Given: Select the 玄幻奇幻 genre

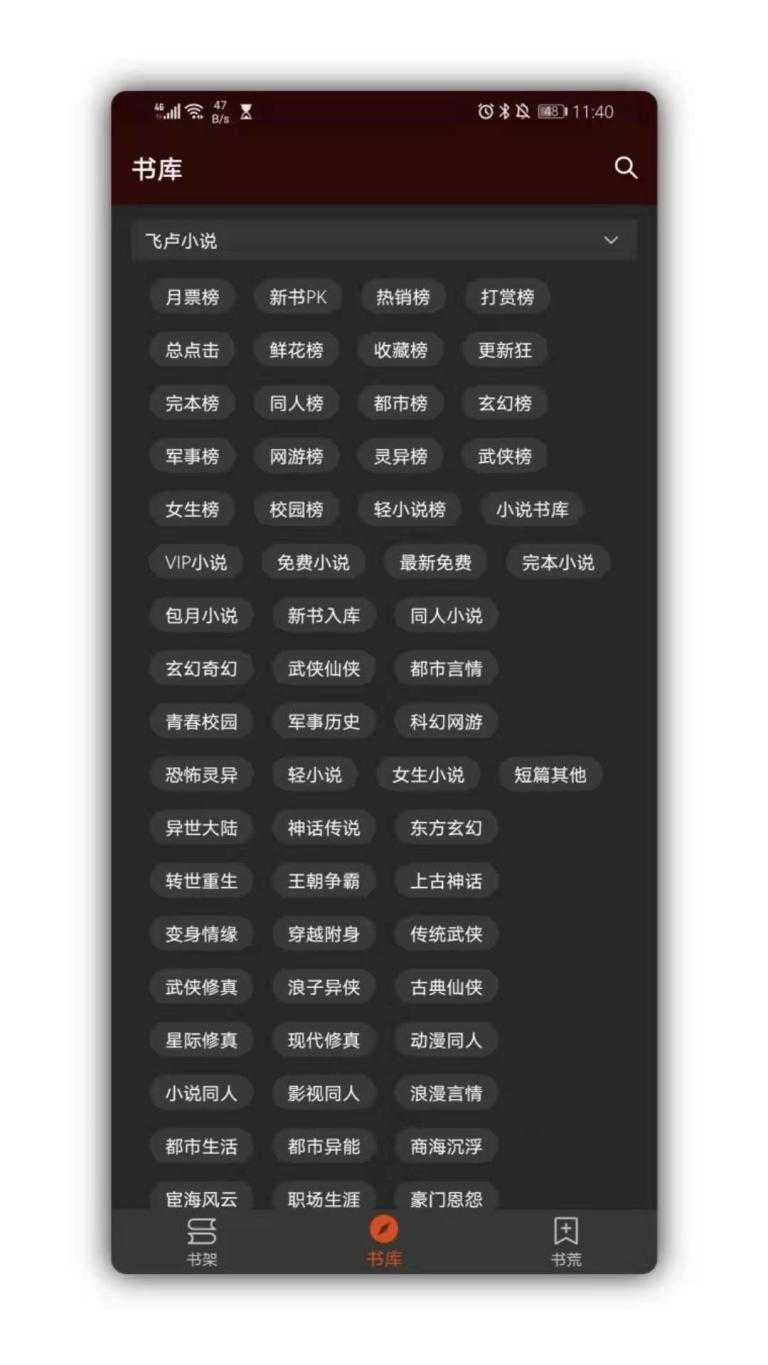Looking at the screenshot, I should pos(201,668).
